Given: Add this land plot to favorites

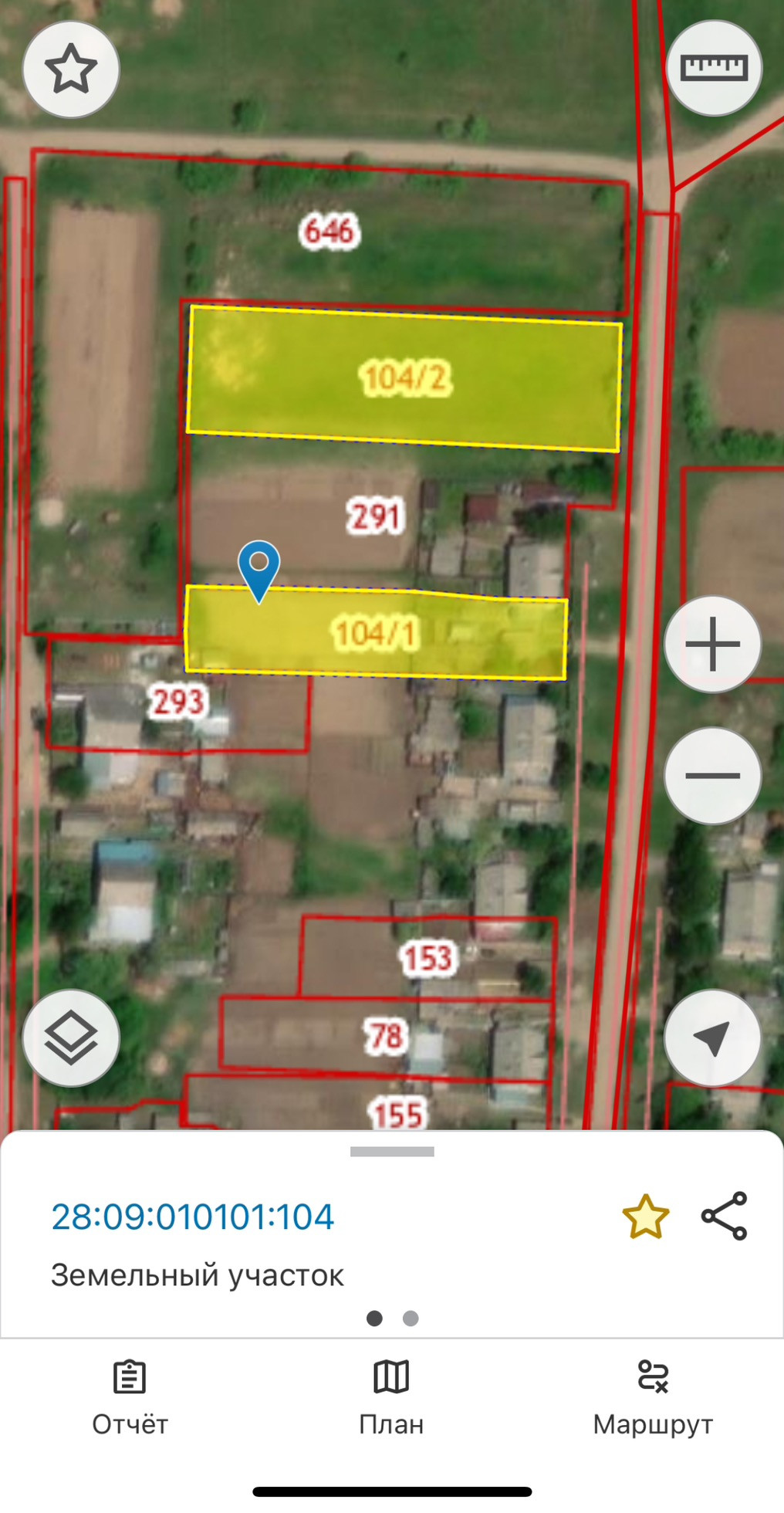Looking at the screenshot, I should 645,1217.
